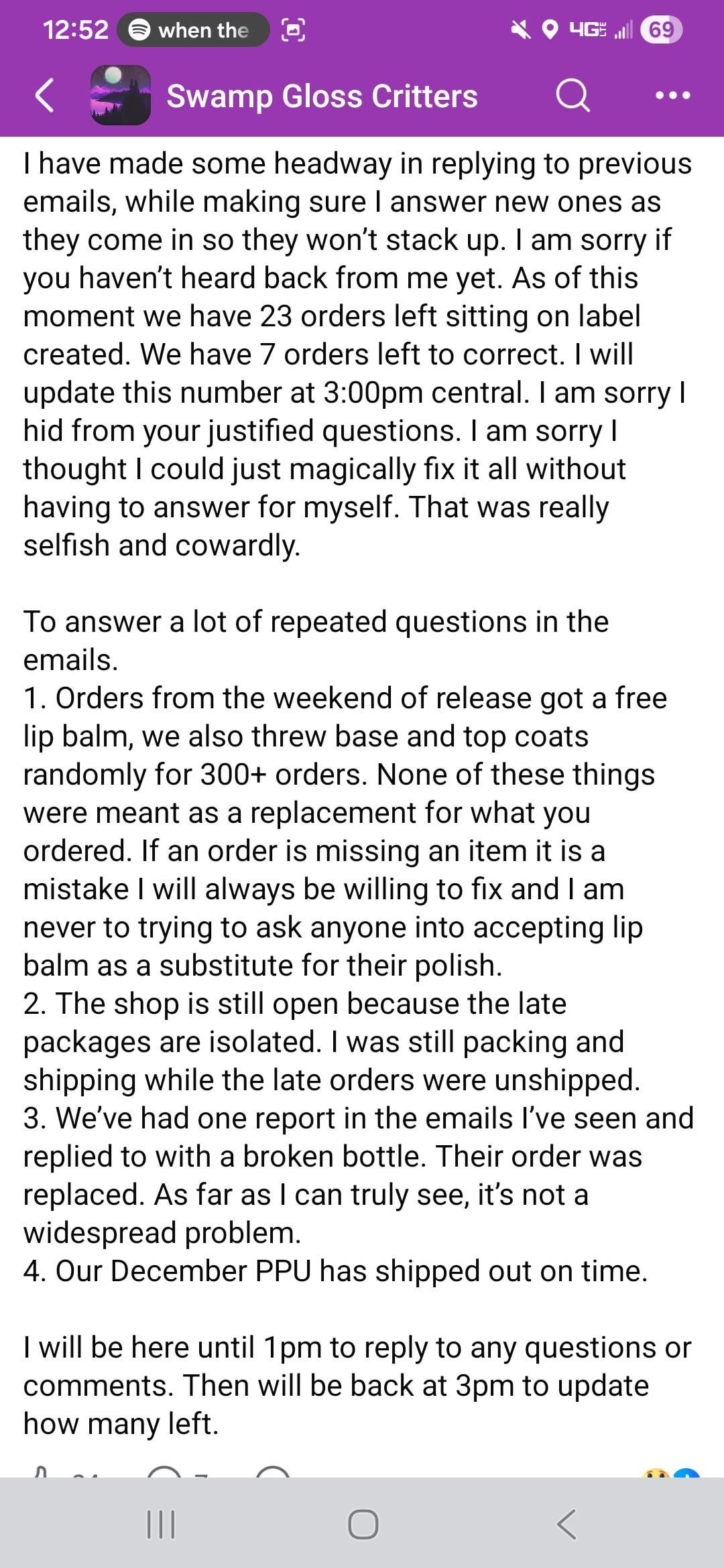Go back from the Swamp Gloss Critters group
Screen dimensions: 724x1568
click(x=44, y=95)
